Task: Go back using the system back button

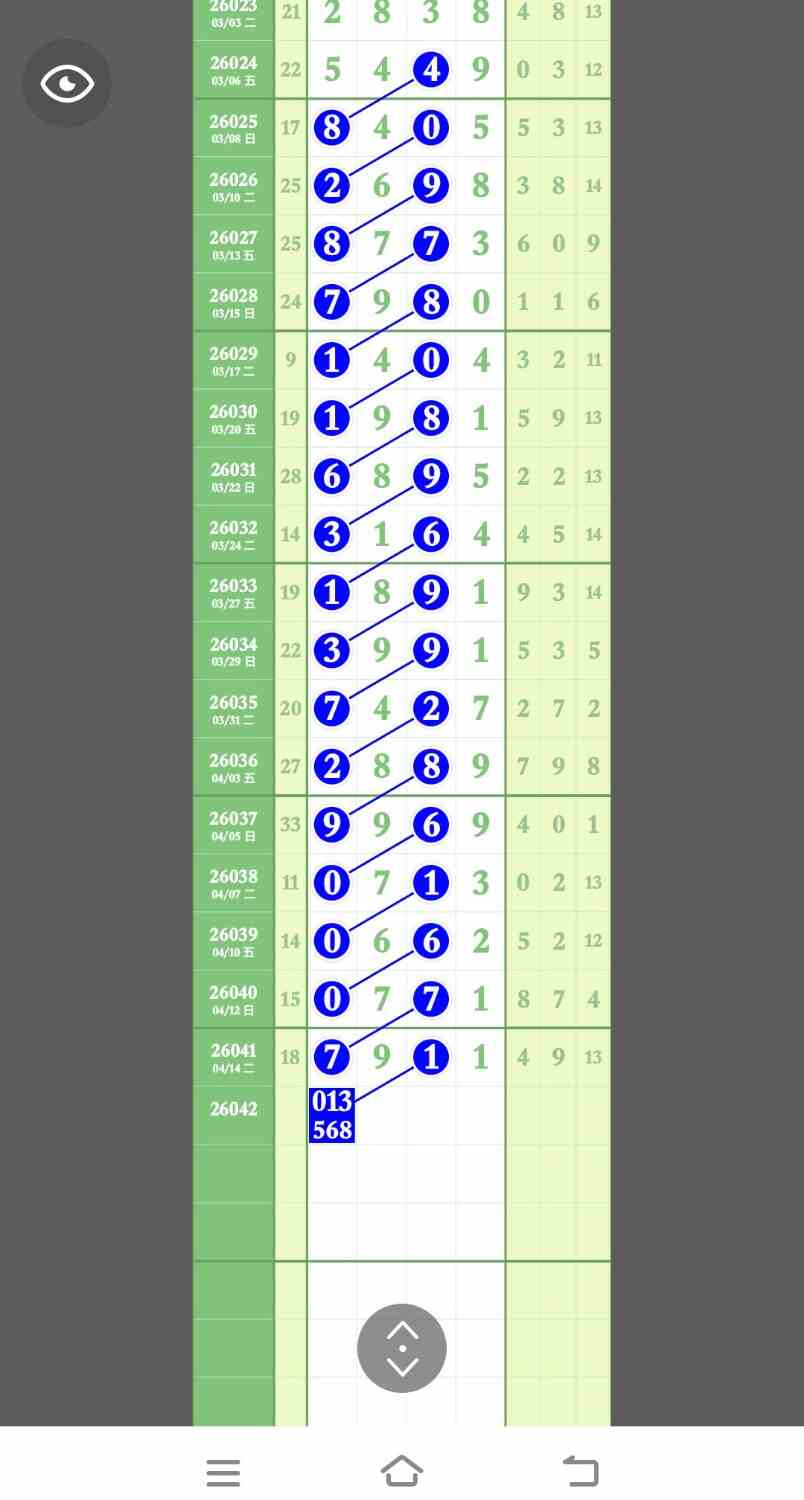Action: (x=581, y=1471)
